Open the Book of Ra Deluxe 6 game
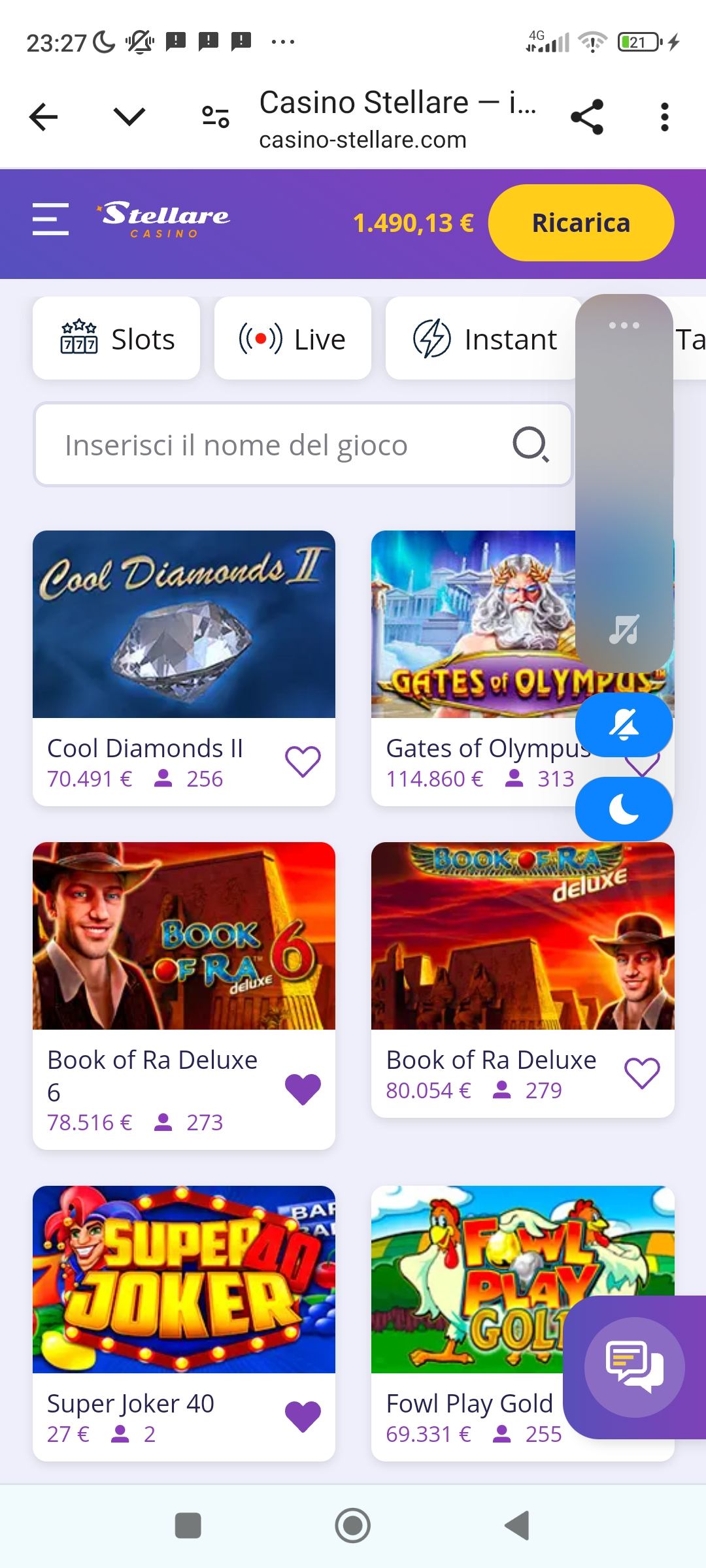 (x=184, y=936)
